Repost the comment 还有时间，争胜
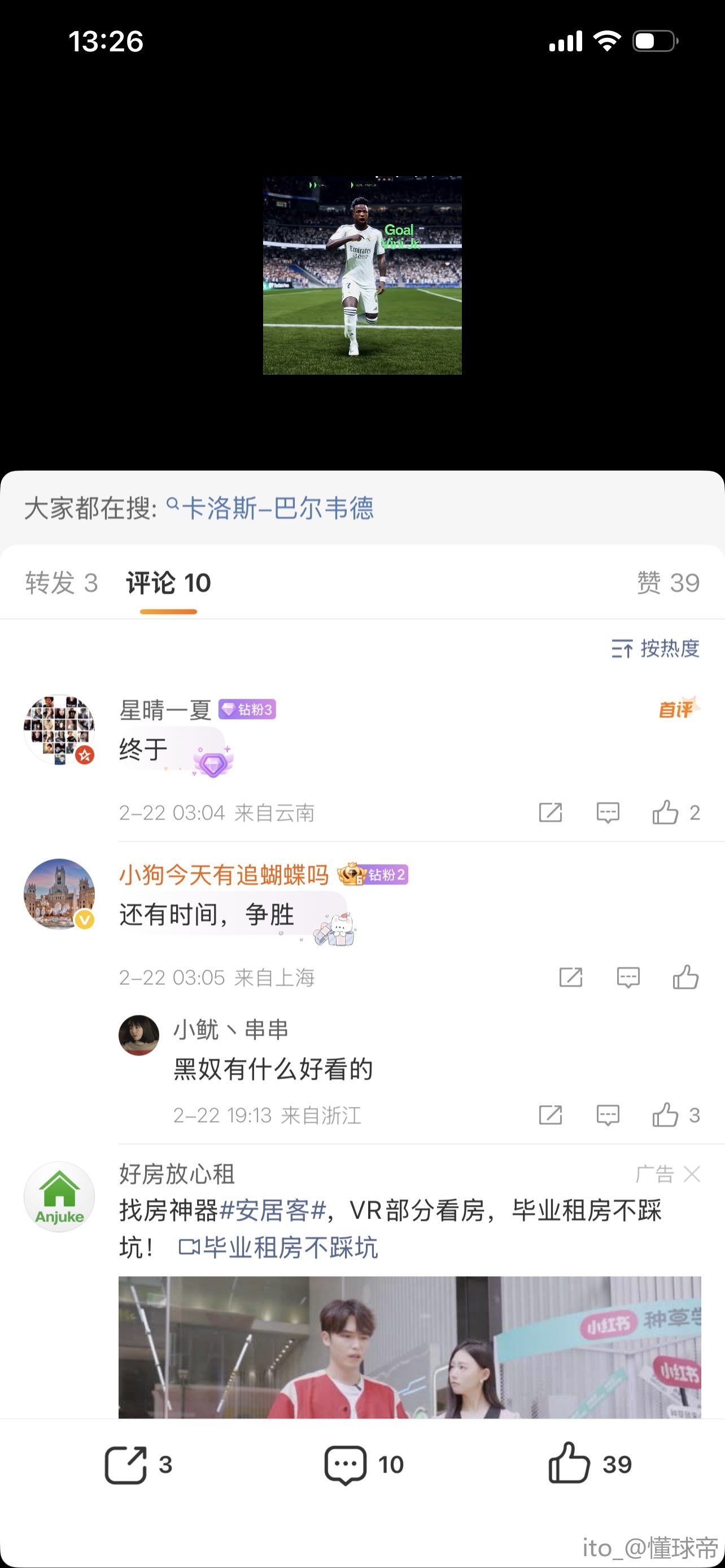The height and width of the screenshot is (1568, 725). point(570,978)
